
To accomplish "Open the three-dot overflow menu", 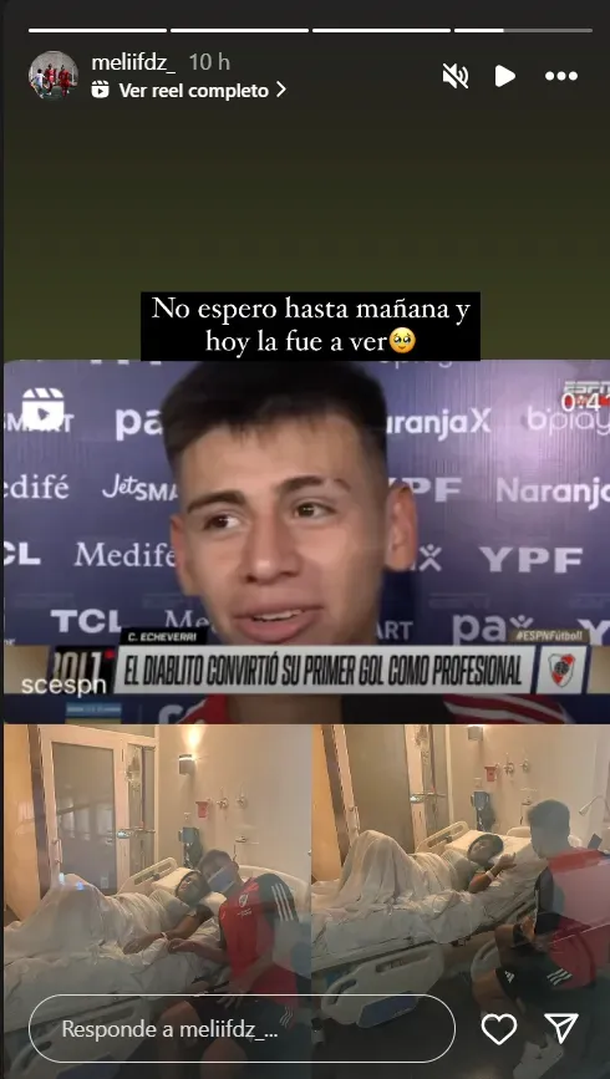I will coord(561,76).
